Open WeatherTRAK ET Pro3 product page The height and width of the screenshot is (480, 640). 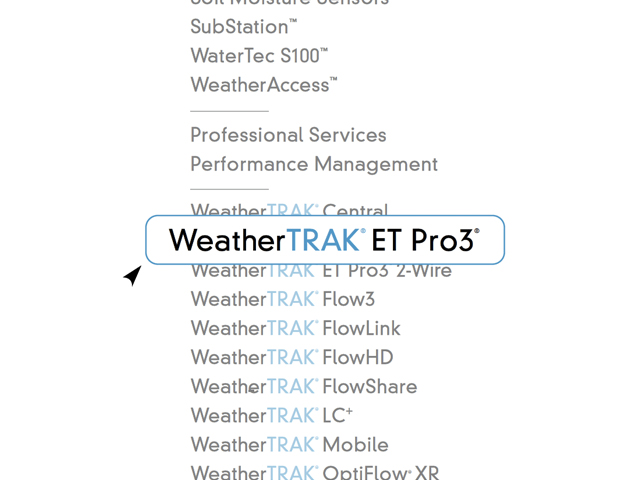(x=324, y=240)
